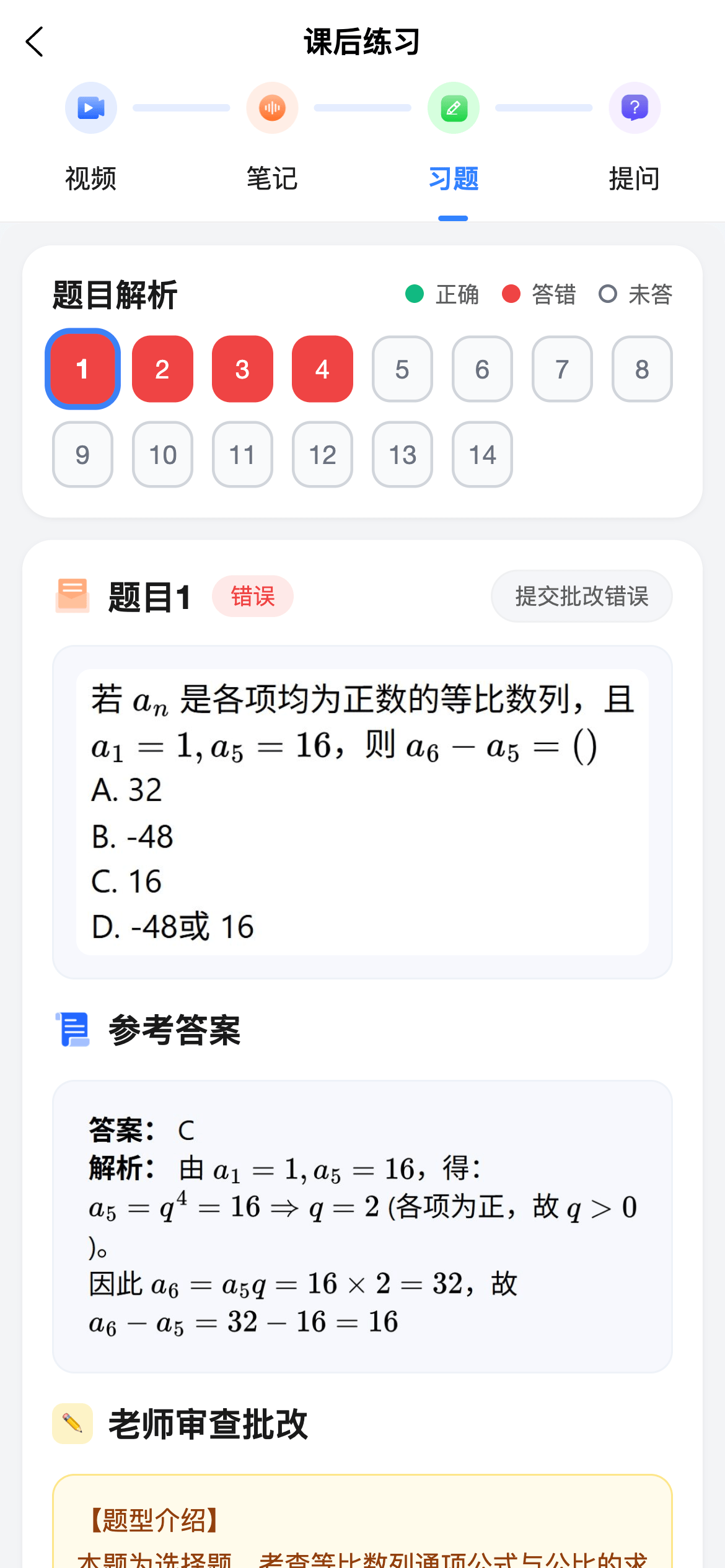
Task: Open the 提问 tab
Action: pyautogui.click(x=635, y=138)
